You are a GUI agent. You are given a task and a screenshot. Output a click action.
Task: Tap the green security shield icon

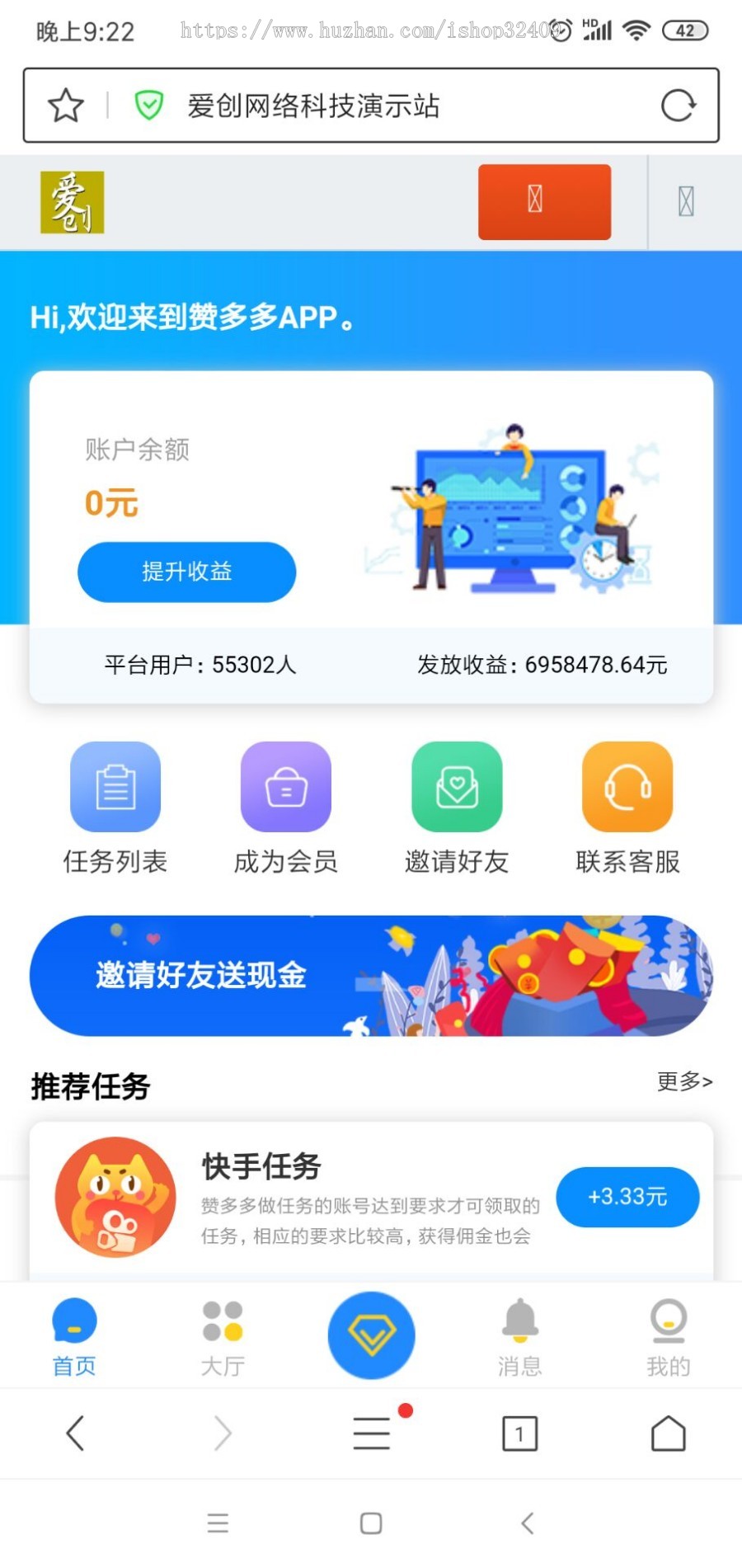pyautogui.click(x=148, y=106)
